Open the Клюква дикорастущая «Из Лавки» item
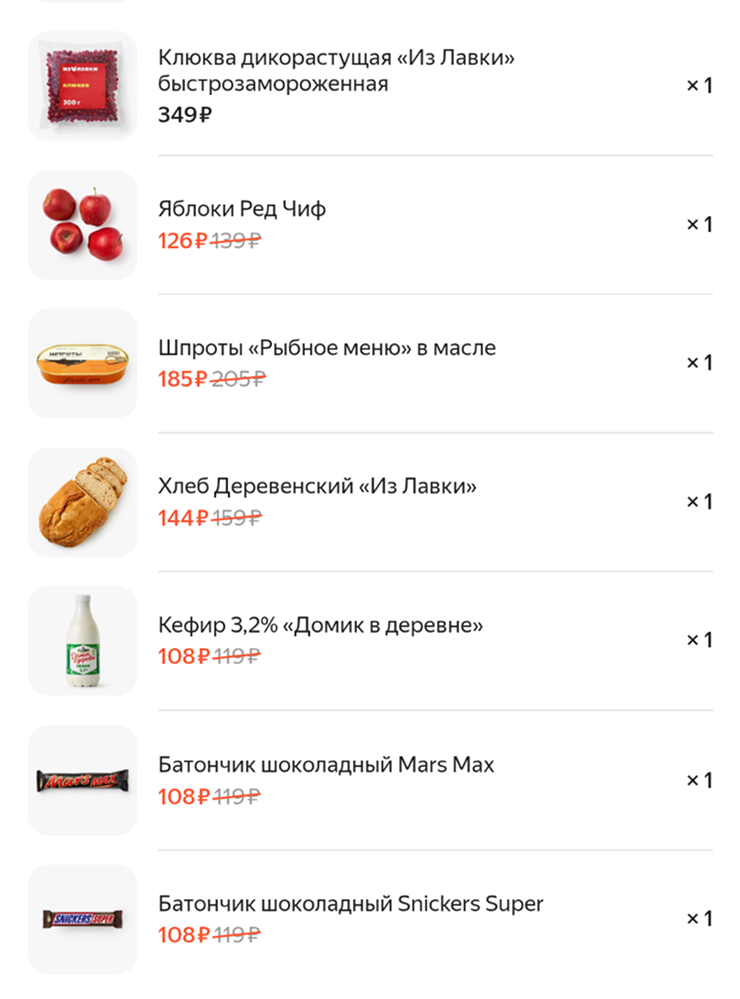 (336, 72)
